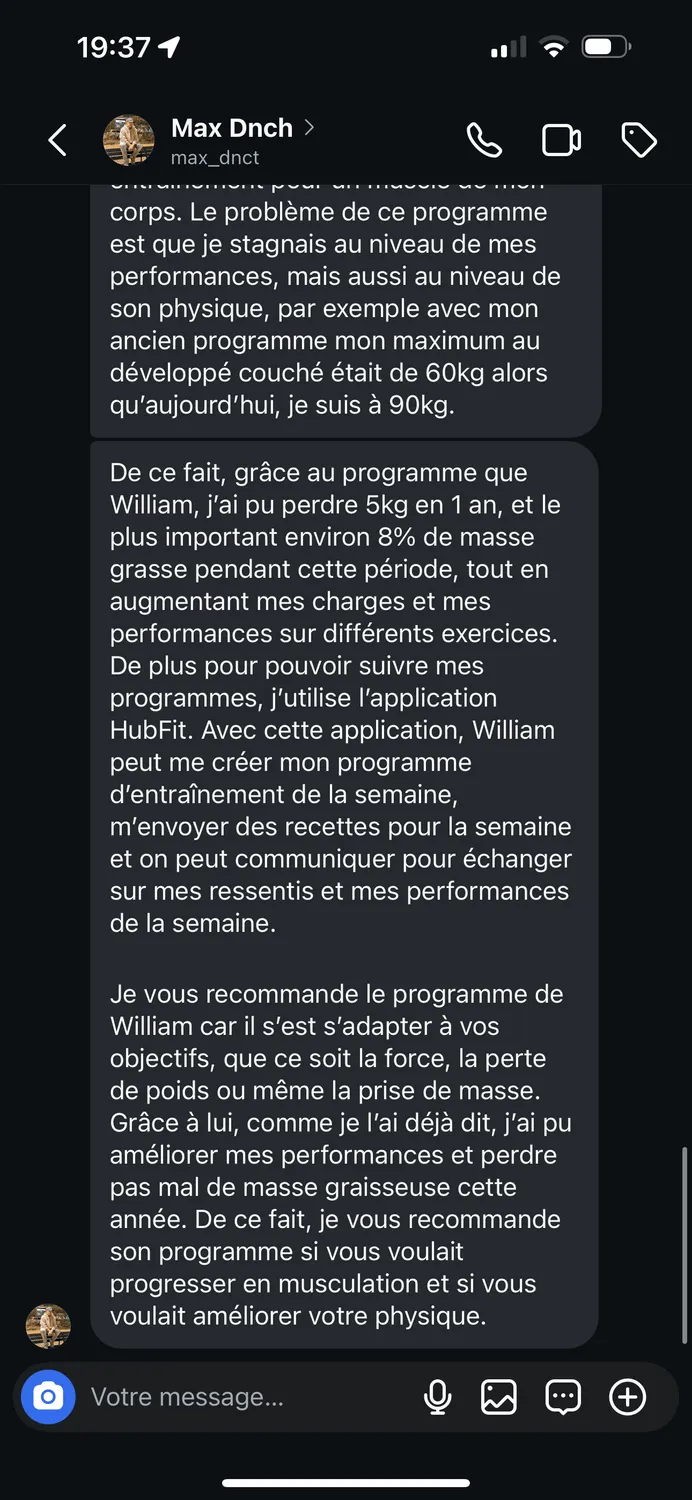Open the camera from the message bar

point(48,1396)
